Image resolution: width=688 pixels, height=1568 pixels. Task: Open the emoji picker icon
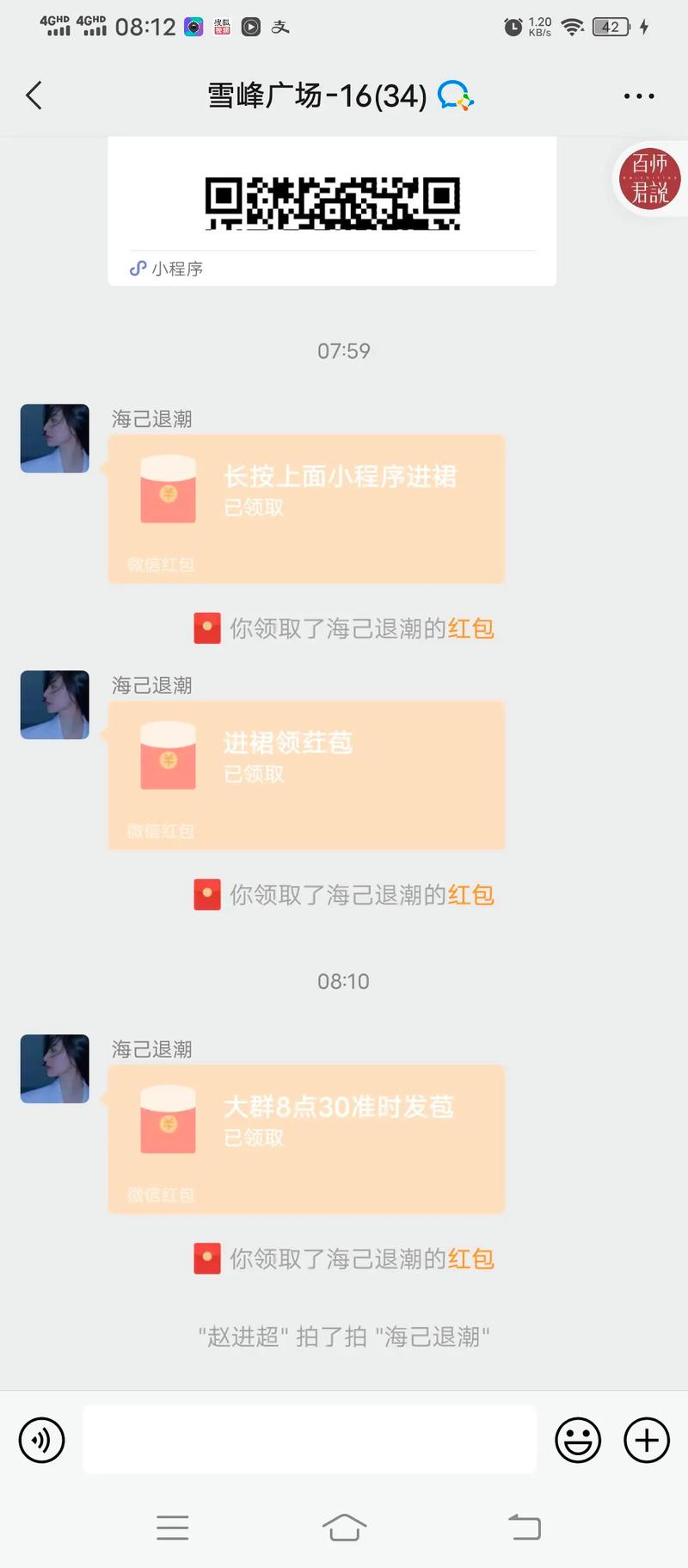578,1439
